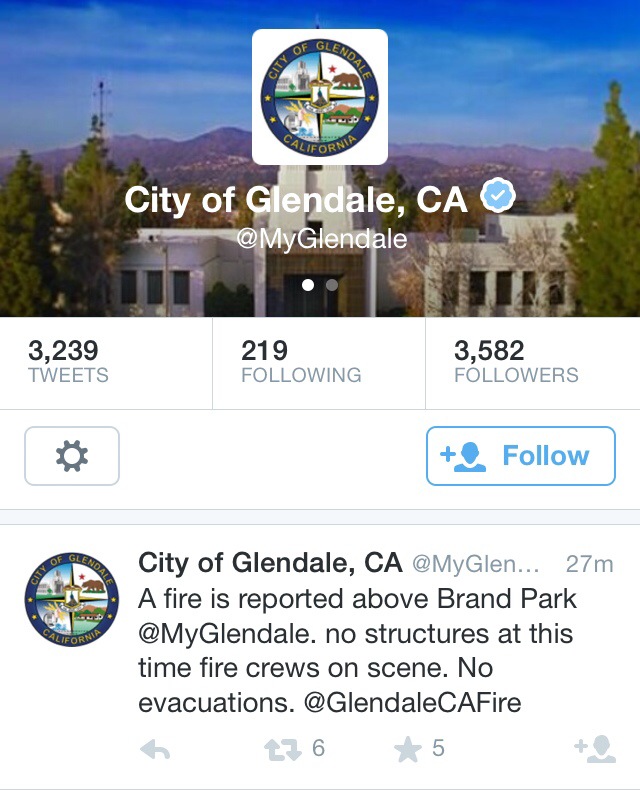Screen dimensions: 640x790
Task: Favorite the Brand Park fire tweet
Action: coord(408,749)
